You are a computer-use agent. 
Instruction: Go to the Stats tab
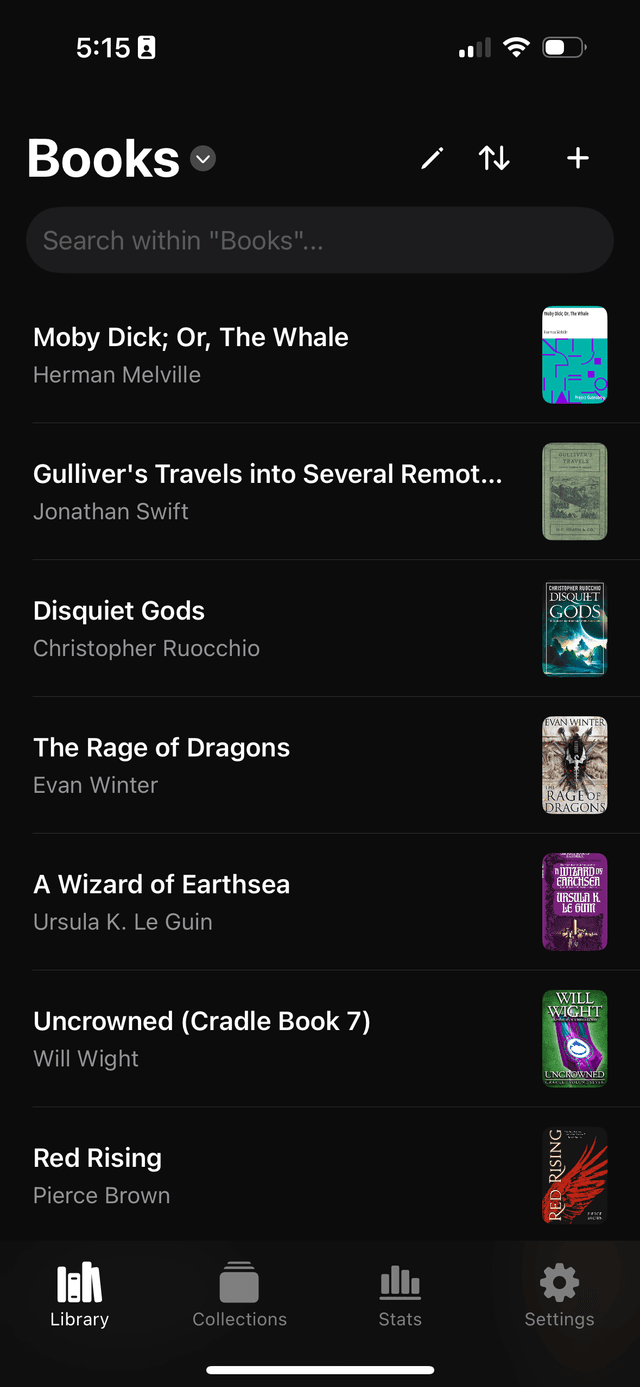pos(400,1295)
